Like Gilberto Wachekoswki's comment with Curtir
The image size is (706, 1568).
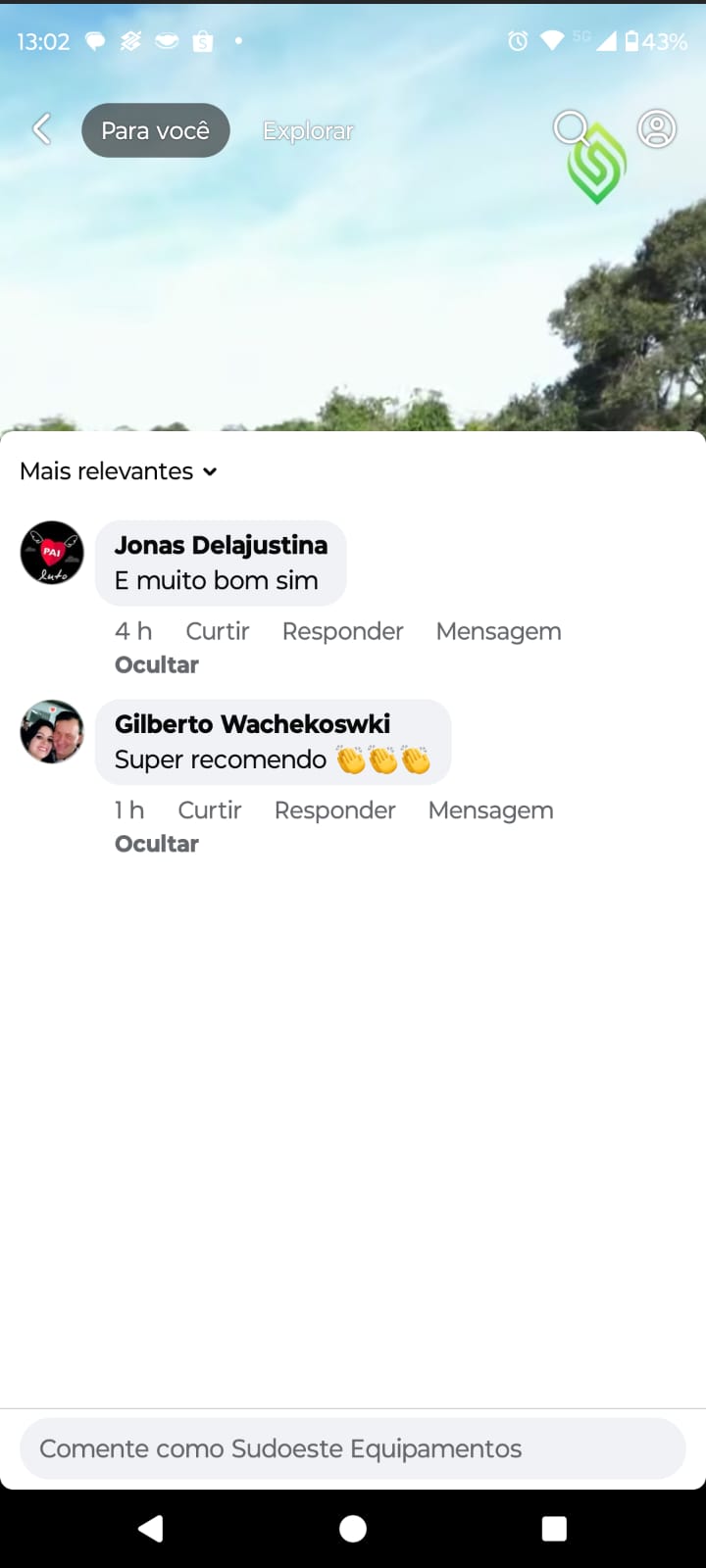pyautogui.click(x=209, y=810)
